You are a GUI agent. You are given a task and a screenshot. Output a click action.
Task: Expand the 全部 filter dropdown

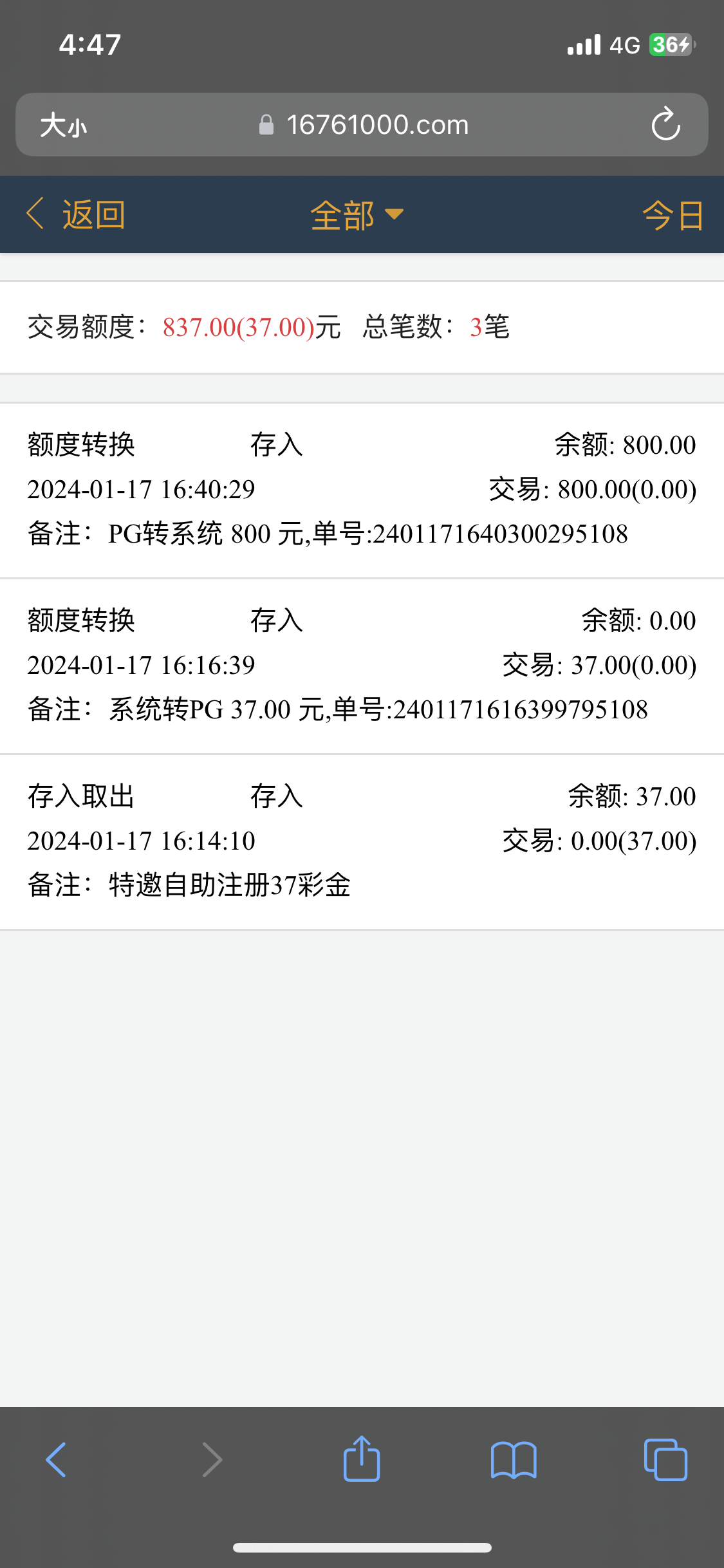point(357,214)
